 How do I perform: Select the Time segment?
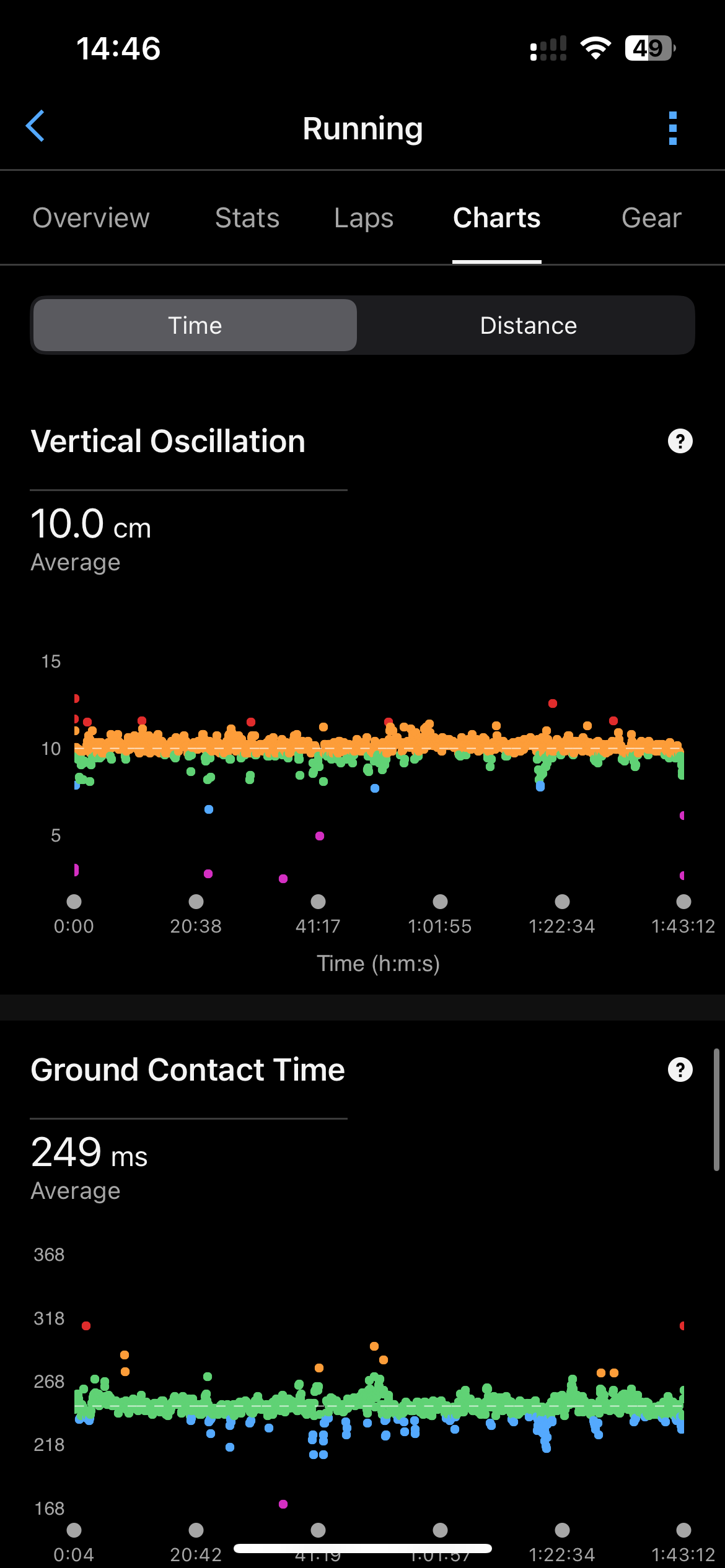(x=195, y=326)
